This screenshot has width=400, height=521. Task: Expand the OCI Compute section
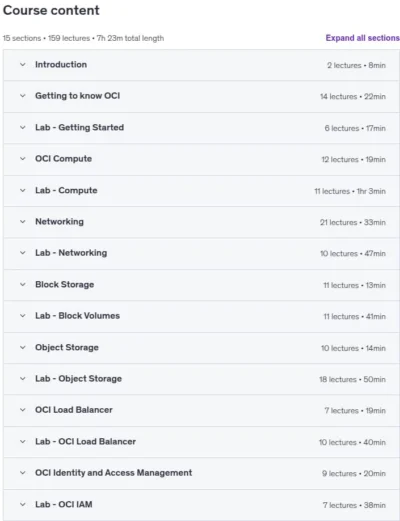[x=201, y=159]
